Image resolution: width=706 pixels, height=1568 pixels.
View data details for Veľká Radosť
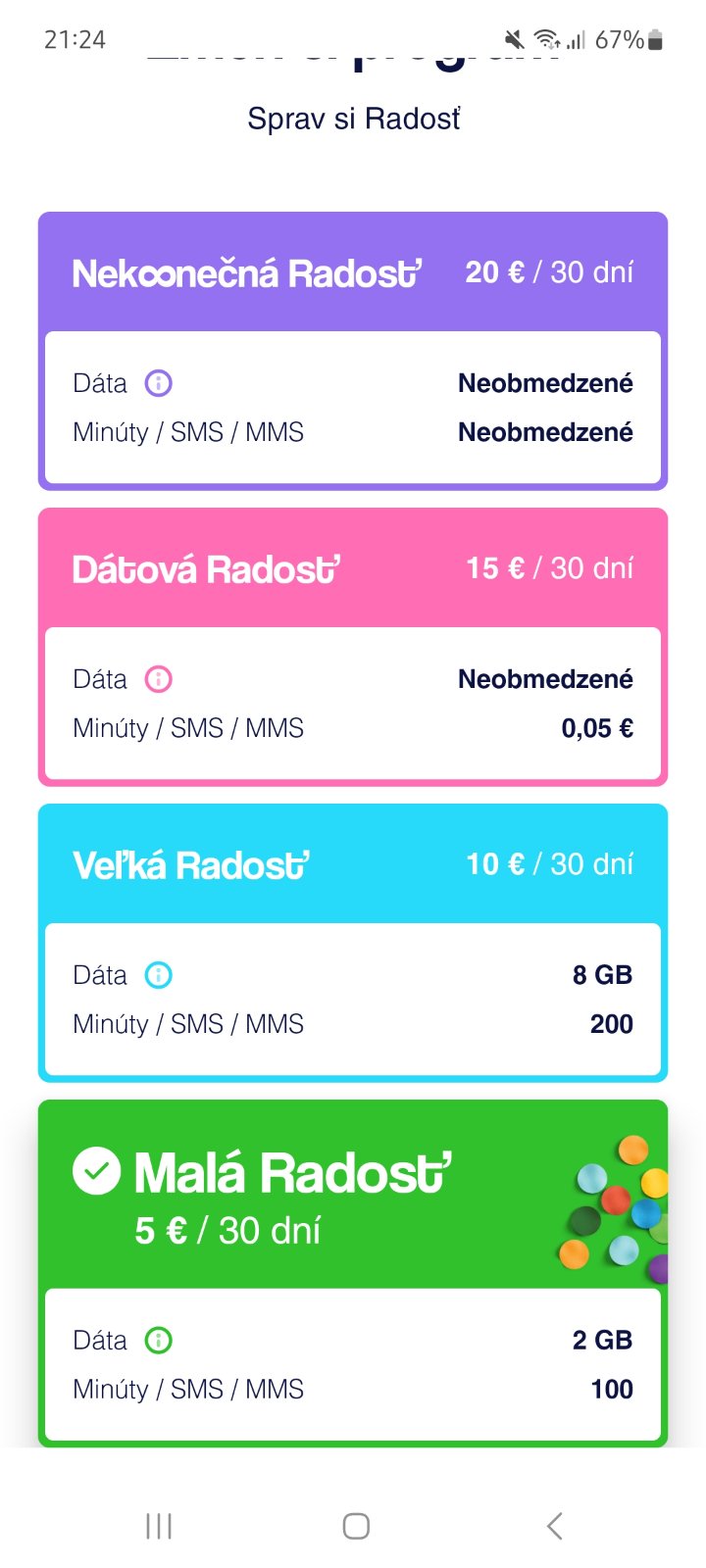point(158,975)
